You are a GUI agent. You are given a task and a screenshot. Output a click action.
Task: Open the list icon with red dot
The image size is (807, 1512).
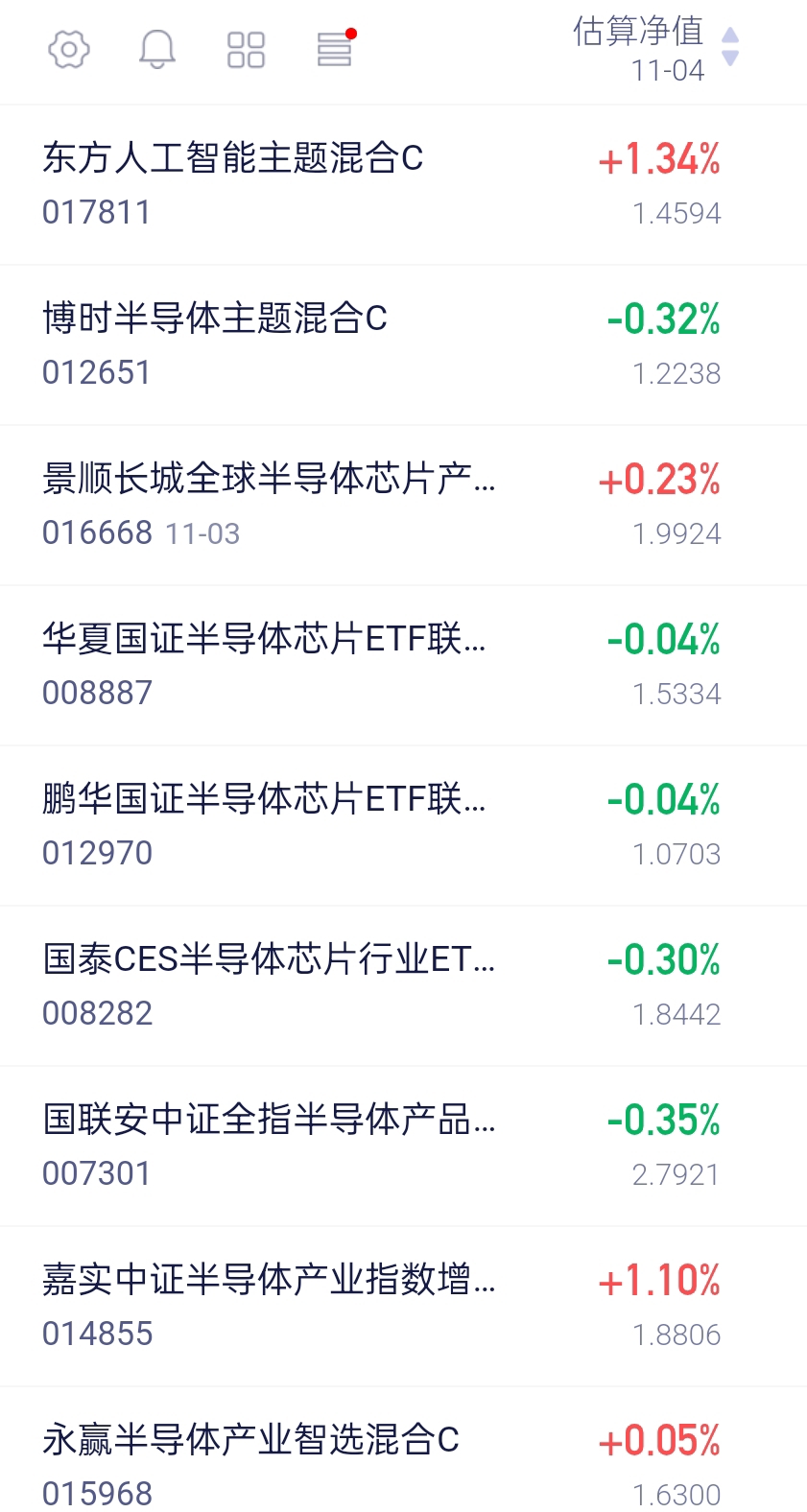[x=334, y=49]
